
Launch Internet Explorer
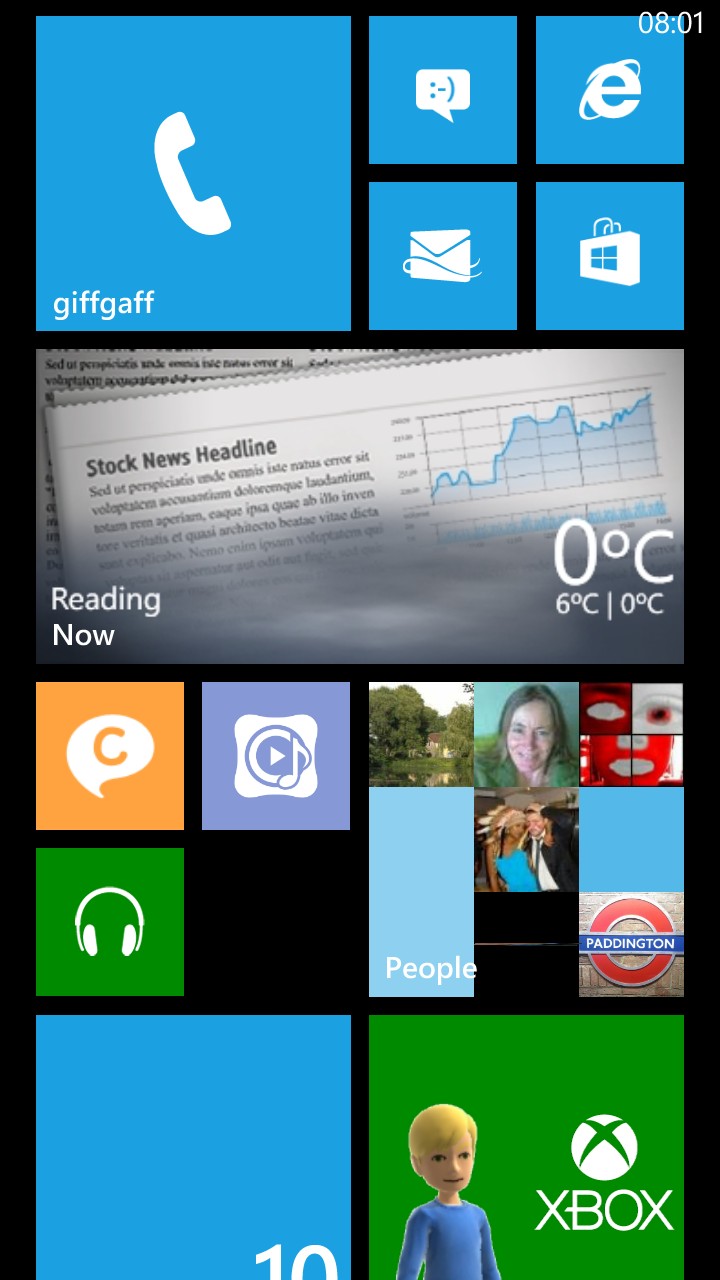tap(610, 90)
